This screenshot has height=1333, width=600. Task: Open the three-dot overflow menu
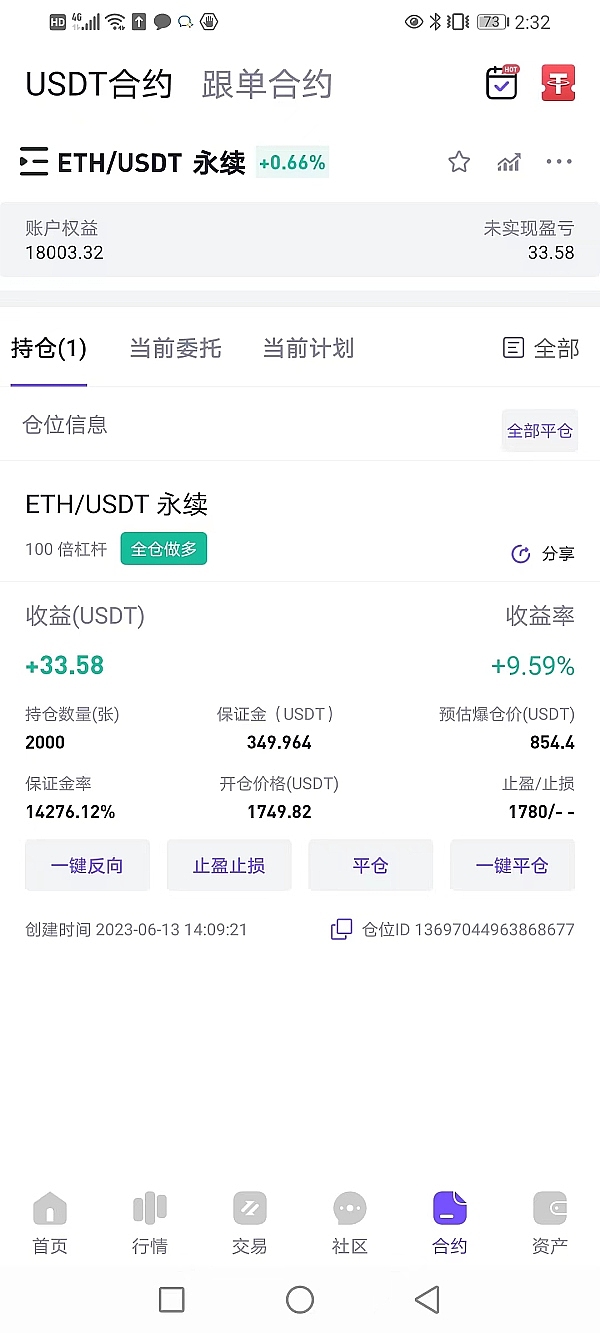pyautogui.click(x=559, y=162)
